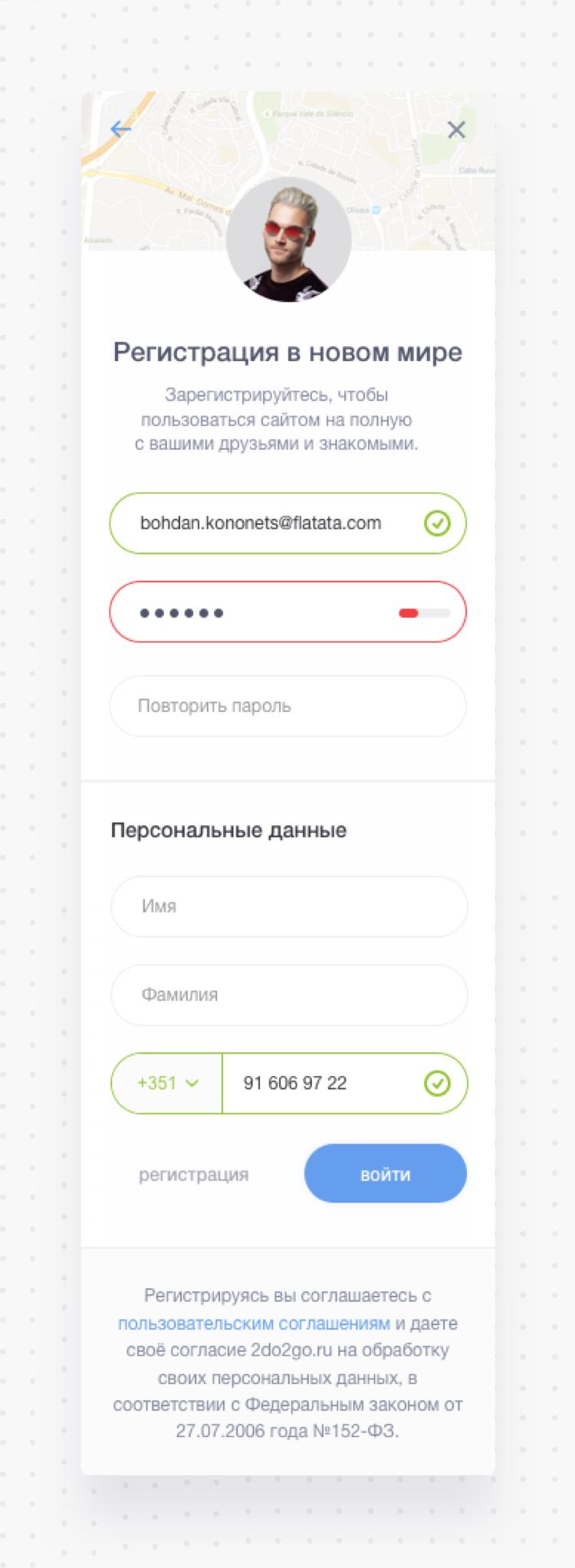Tap the регистрация text link
The image size is (575, 1568).
[x=193, y=1175]
